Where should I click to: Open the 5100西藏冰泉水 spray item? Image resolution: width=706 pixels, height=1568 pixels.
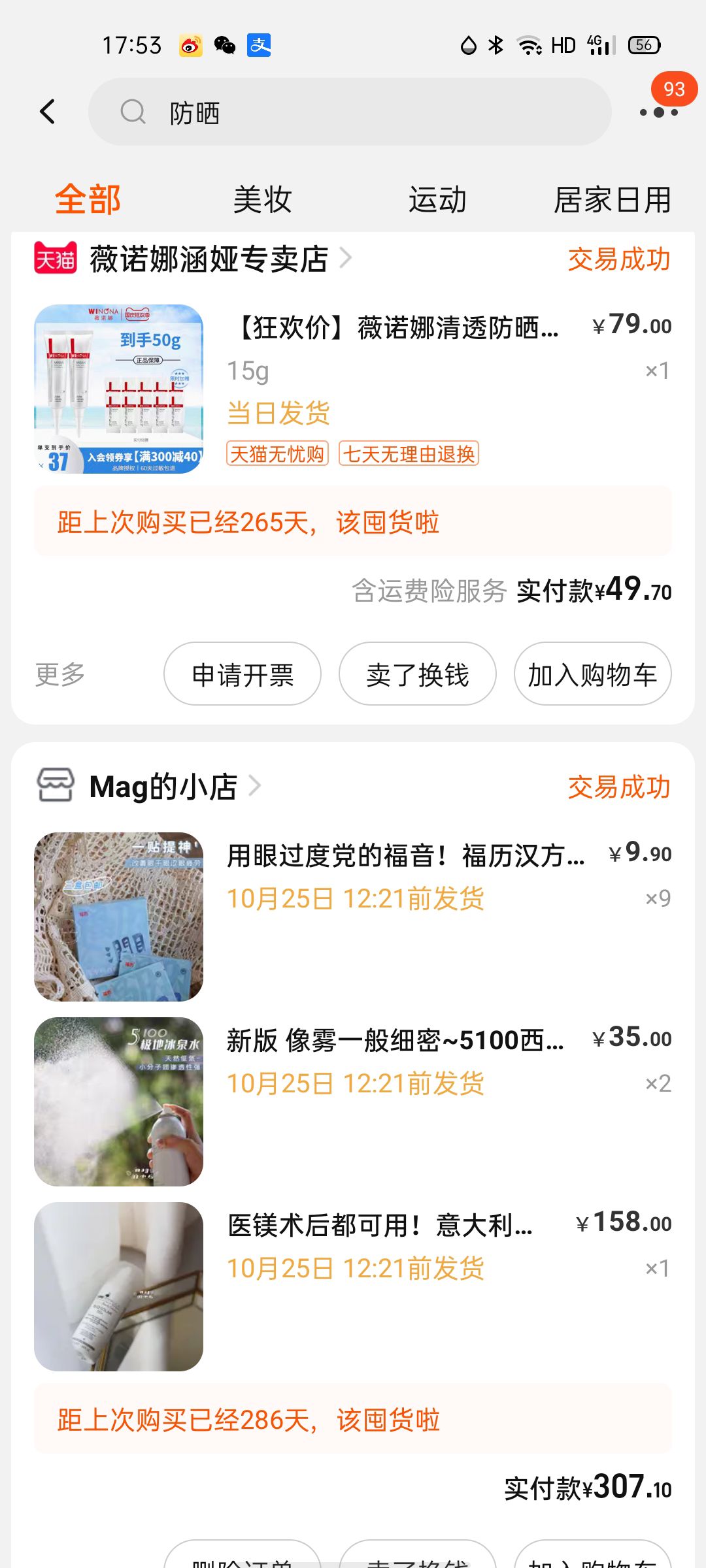[x=395, y=1040]
